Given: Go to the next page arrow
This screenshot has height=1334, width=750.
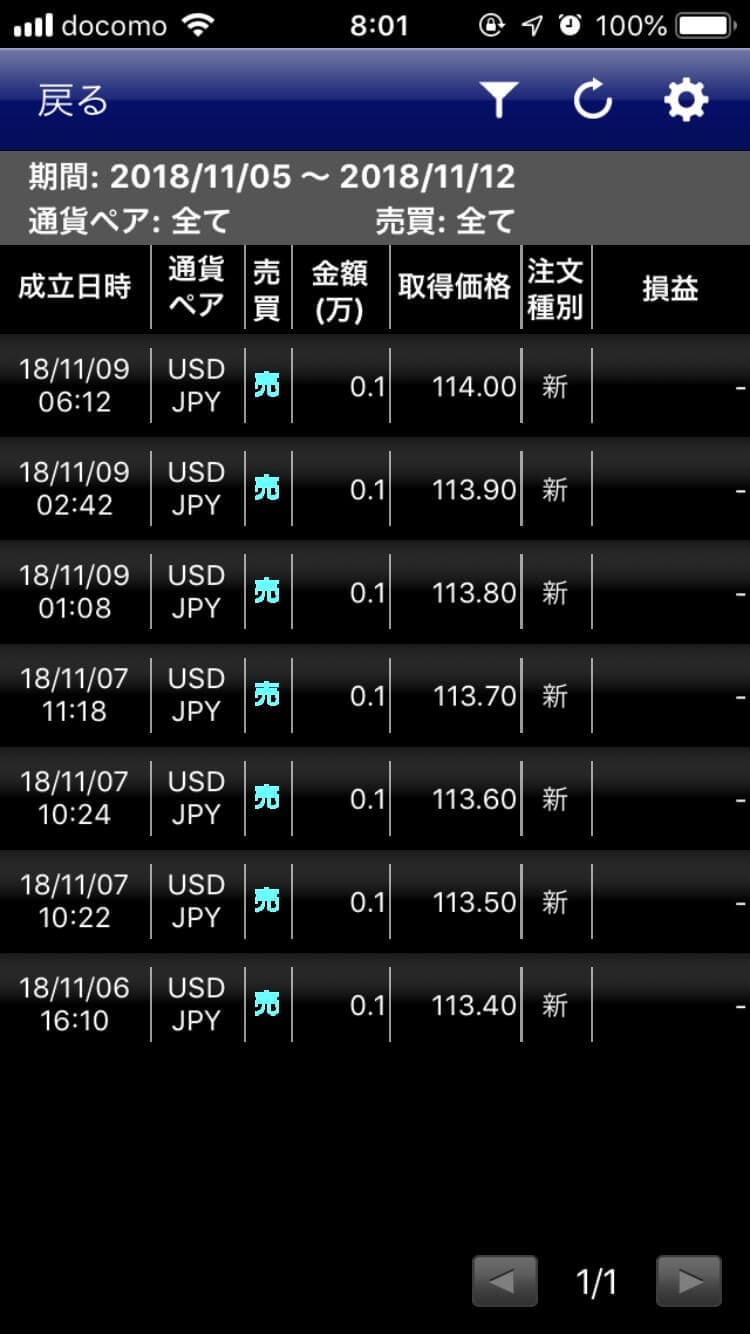Looking at the screenshot, I should point(689,1281).
